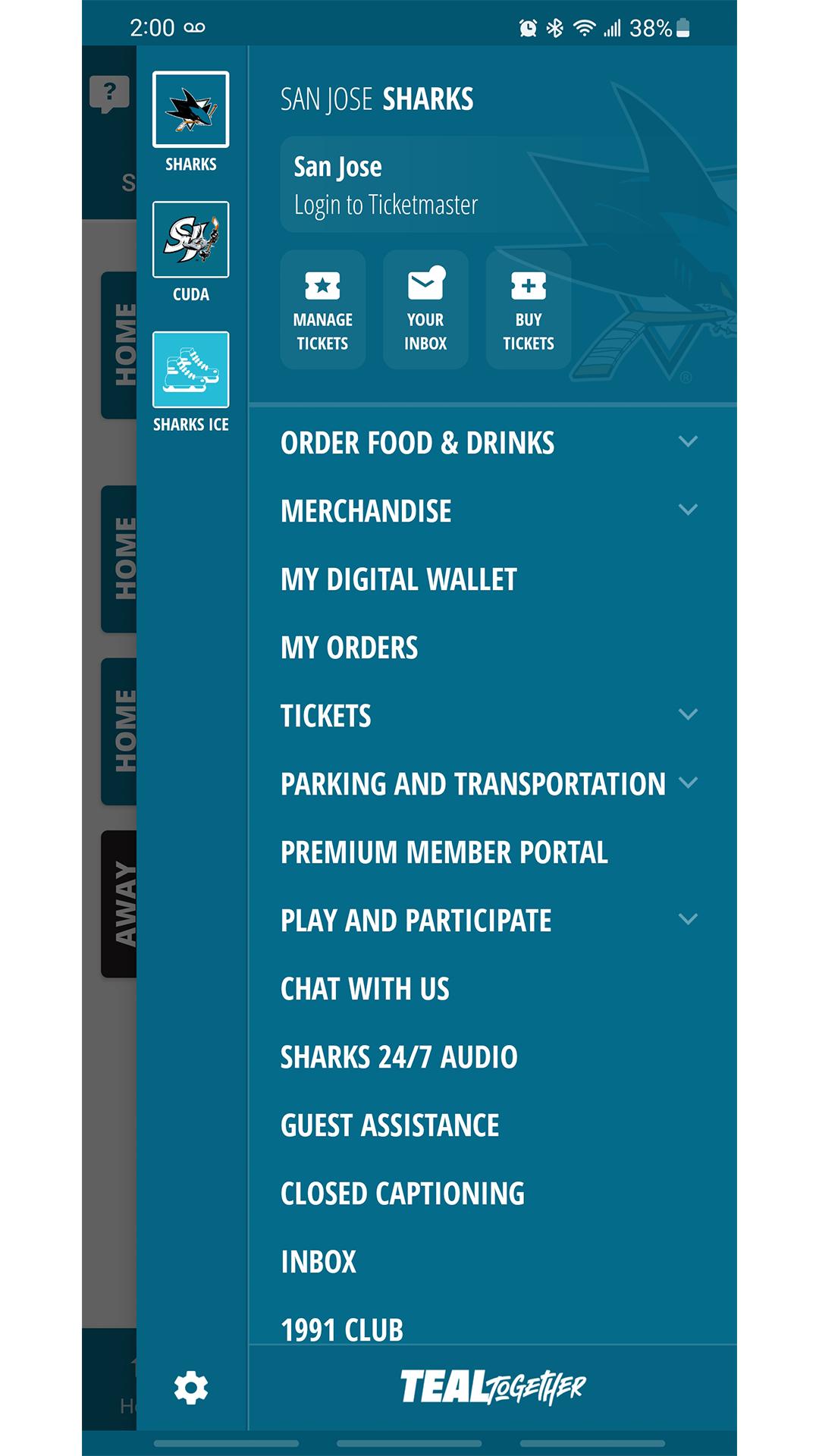Open Manage Tickets
This screenshot has height=1456, width=819.
tap(323, 309)
